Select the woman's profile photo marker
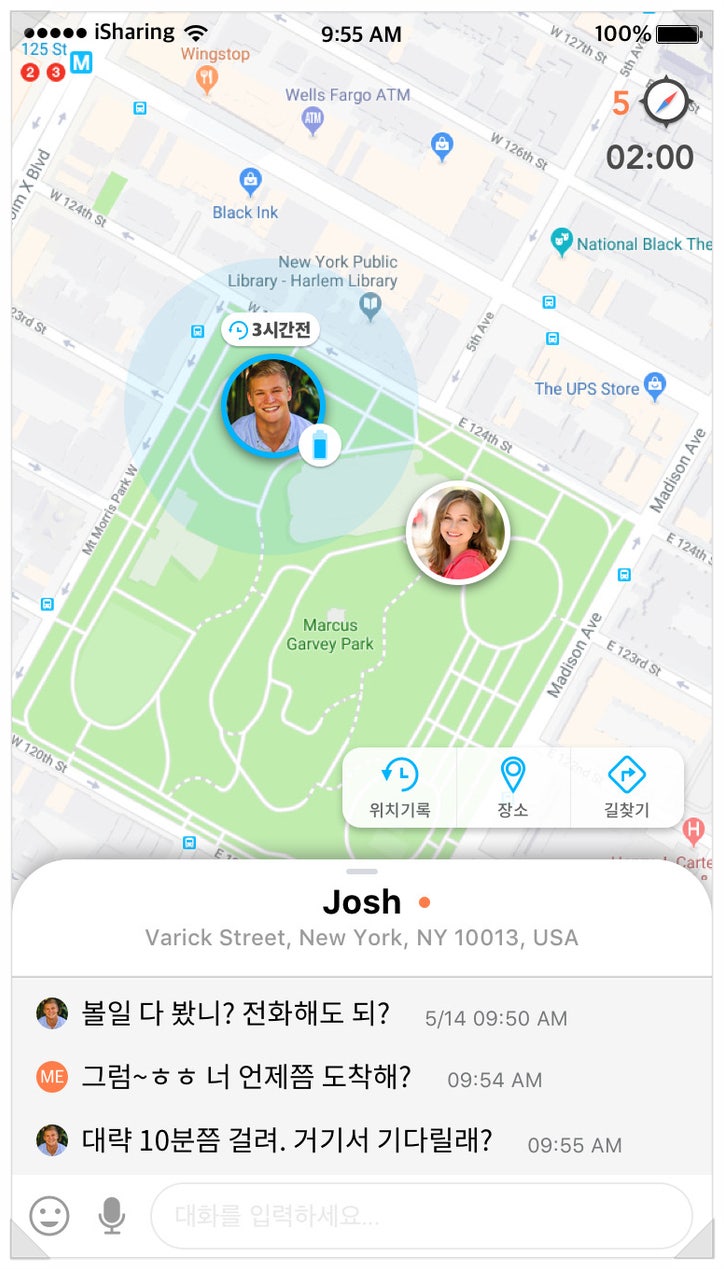Image resolution: width=724 pixels, height=1269 pixels. (458, 534)
